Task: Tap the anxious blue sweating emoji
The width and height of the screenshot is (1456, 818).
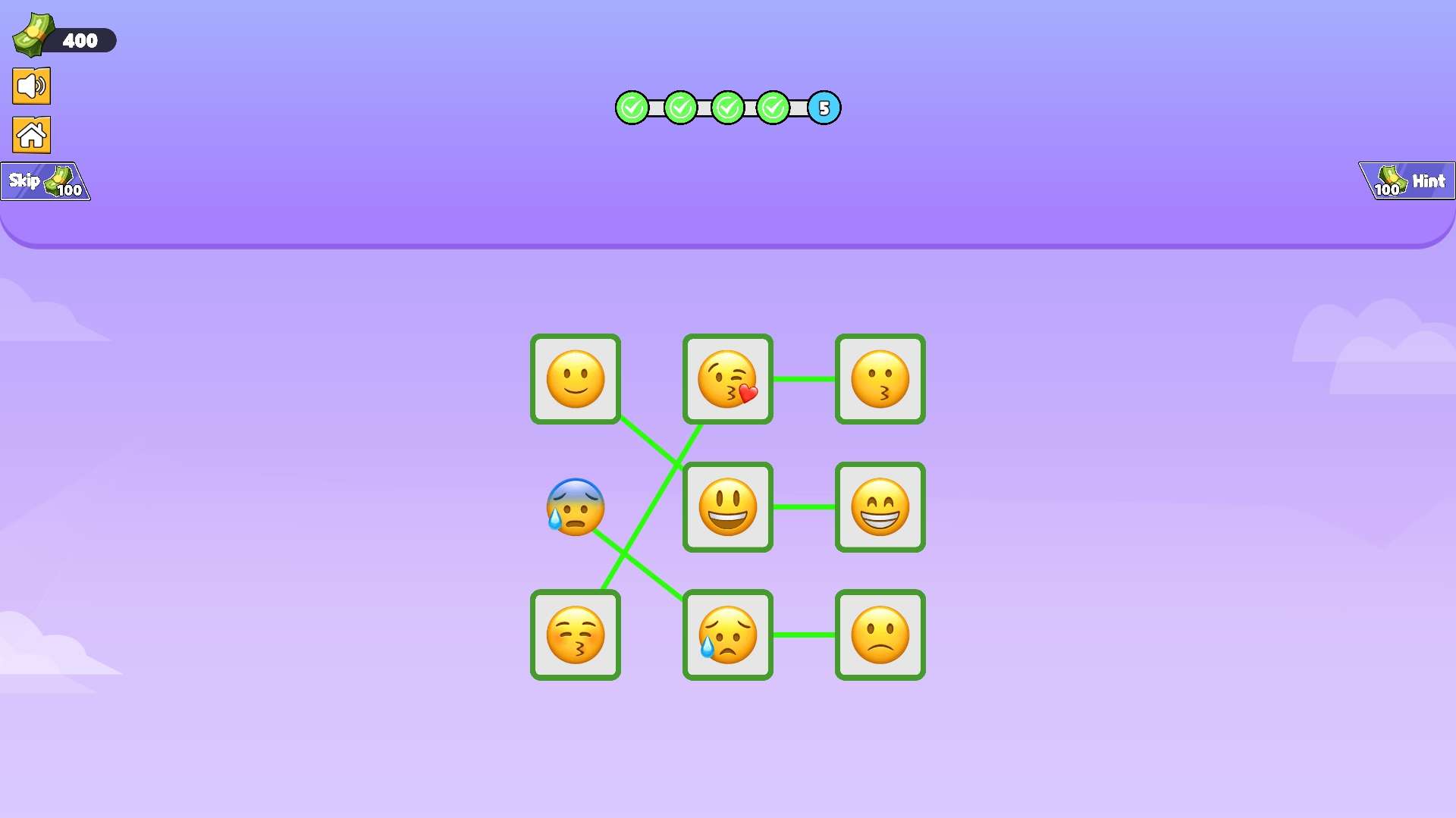Action: [x=576, y=506]
